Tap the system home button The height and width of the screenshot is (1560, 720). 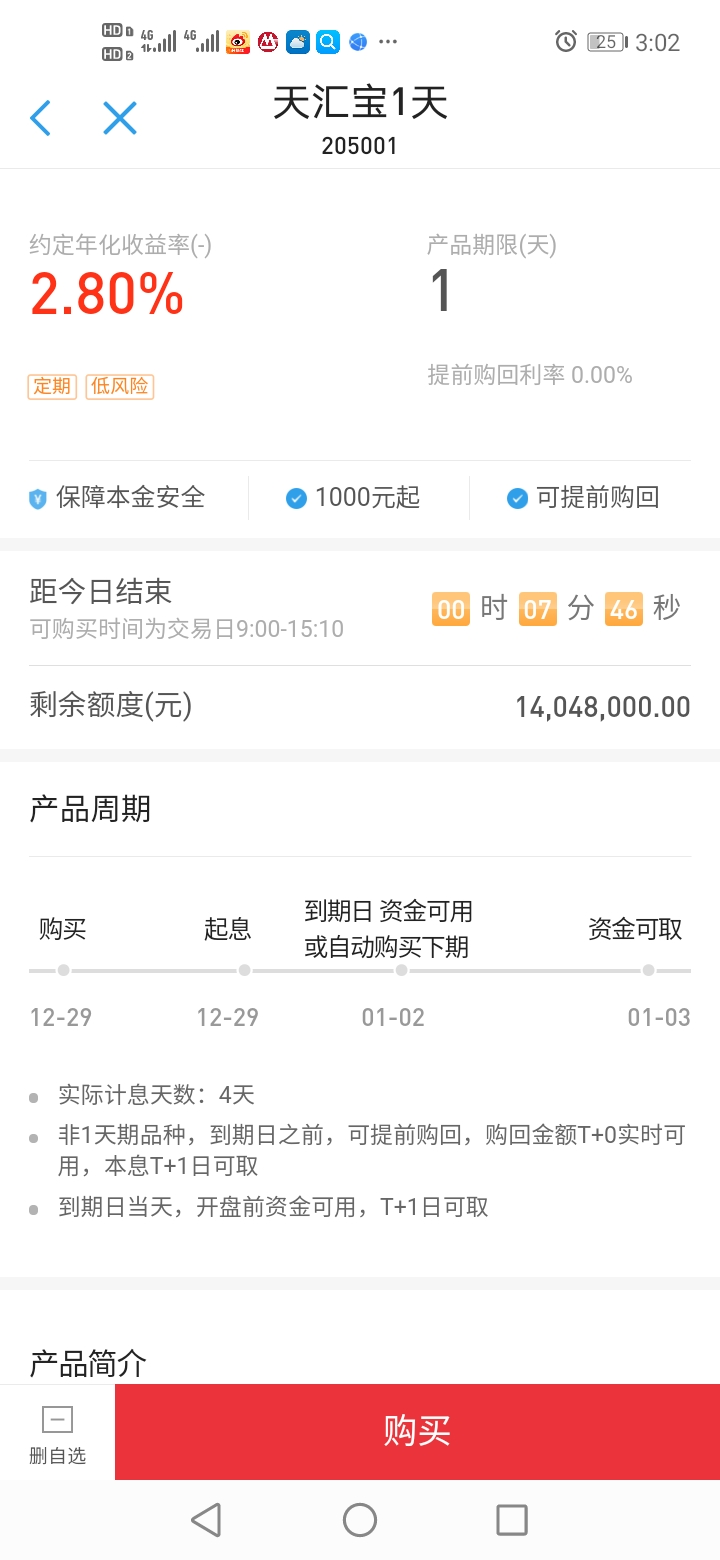point(360,1520)
